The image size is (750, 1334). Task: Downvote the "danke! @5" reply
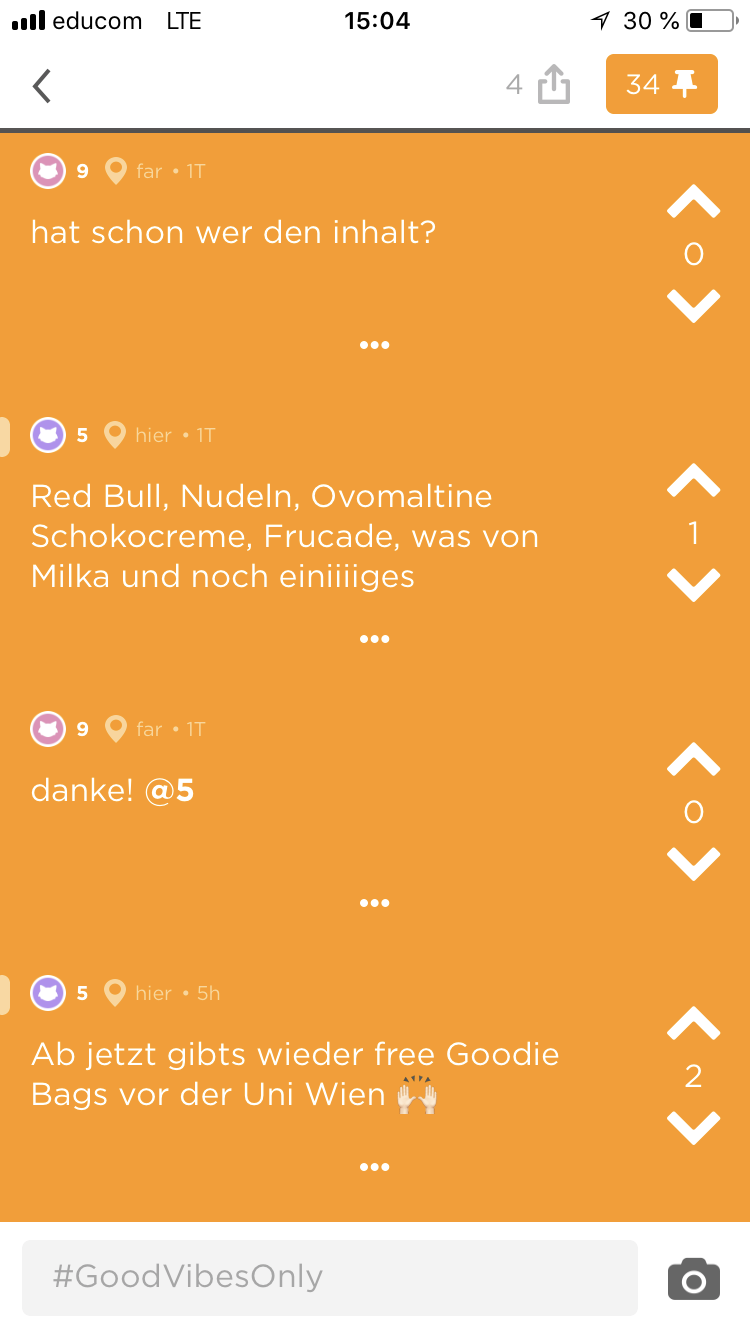coord(693,863)
